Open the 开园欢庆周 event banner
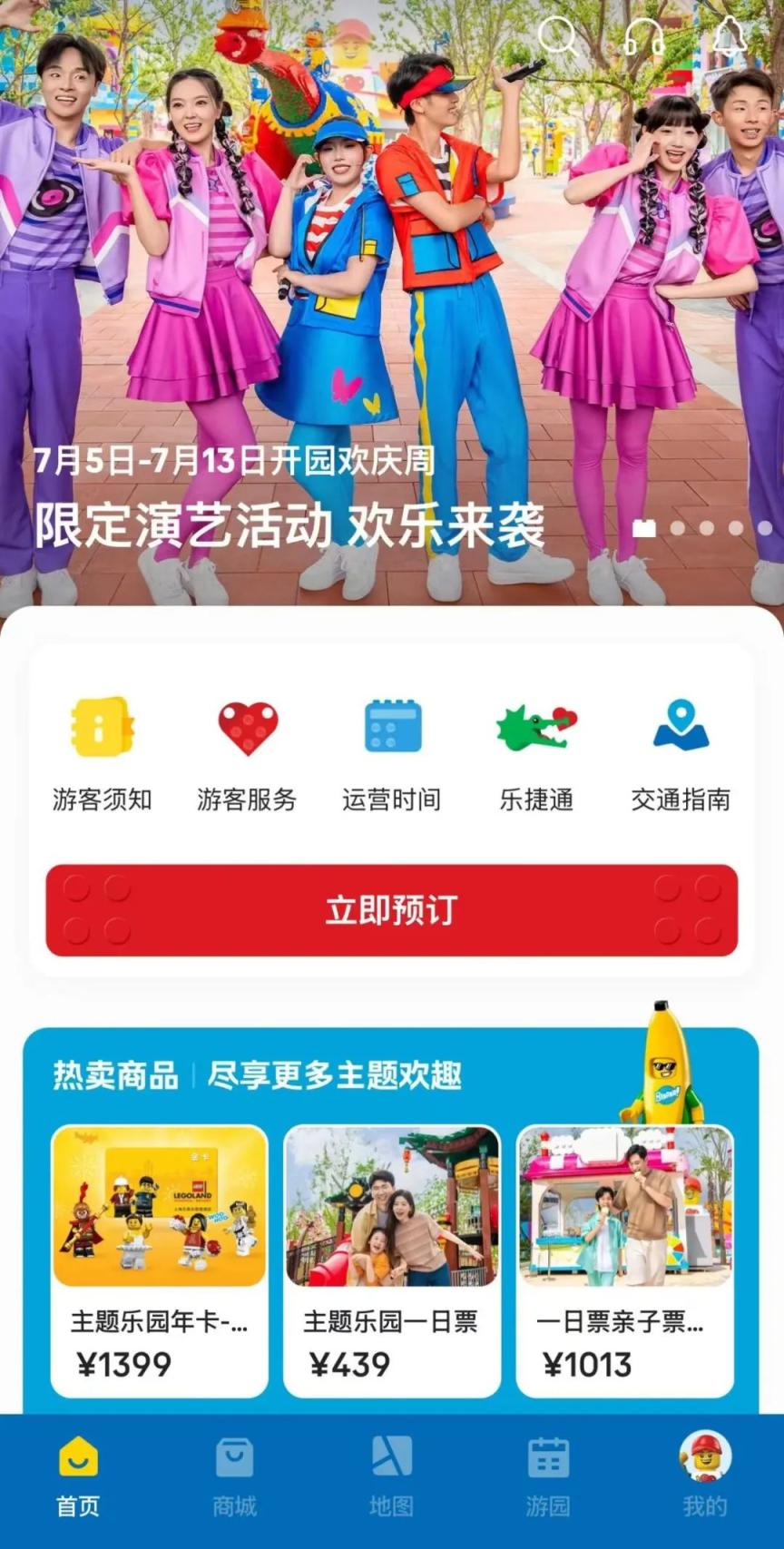This screenshot has height=1549, width=784. (363, 299)
